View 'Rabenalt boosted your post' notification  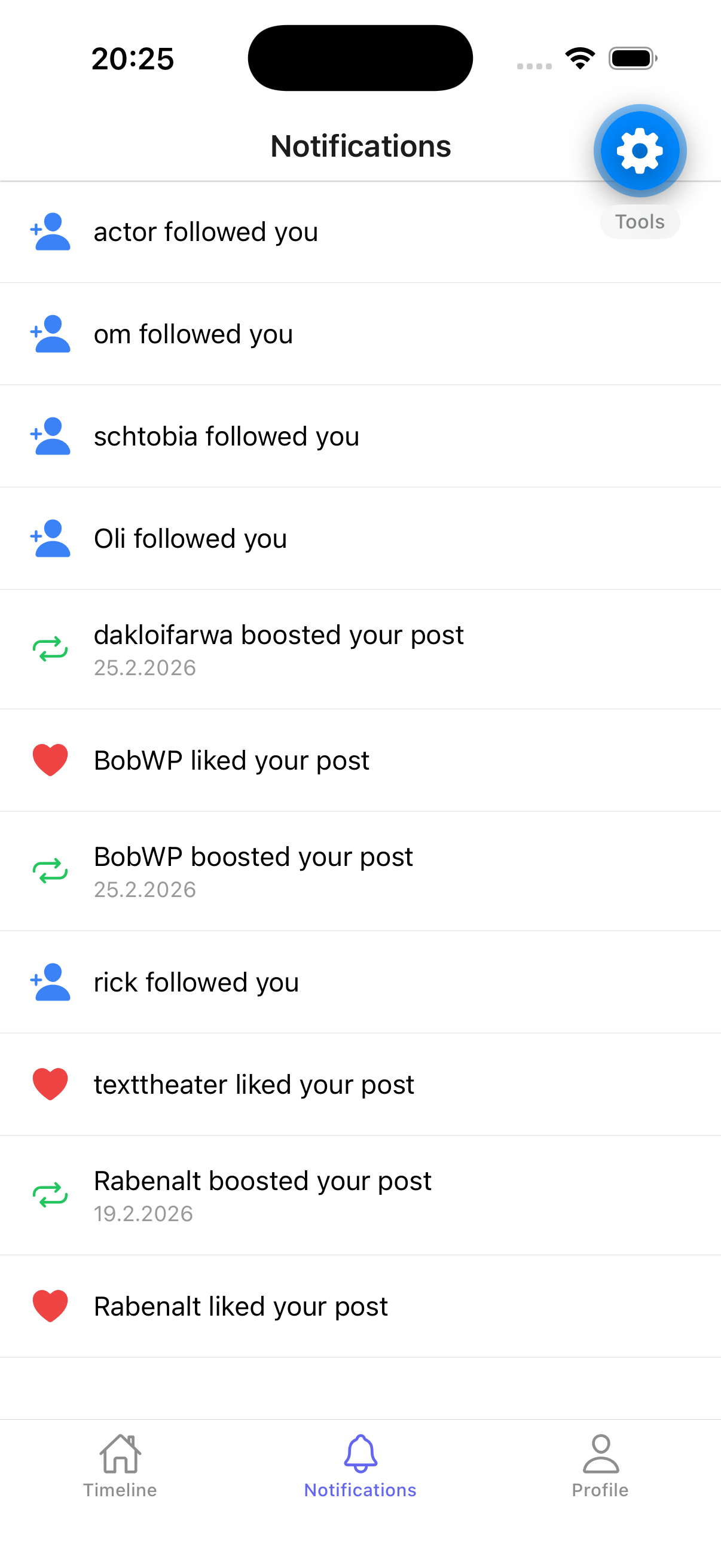[x=262, y=1194]
